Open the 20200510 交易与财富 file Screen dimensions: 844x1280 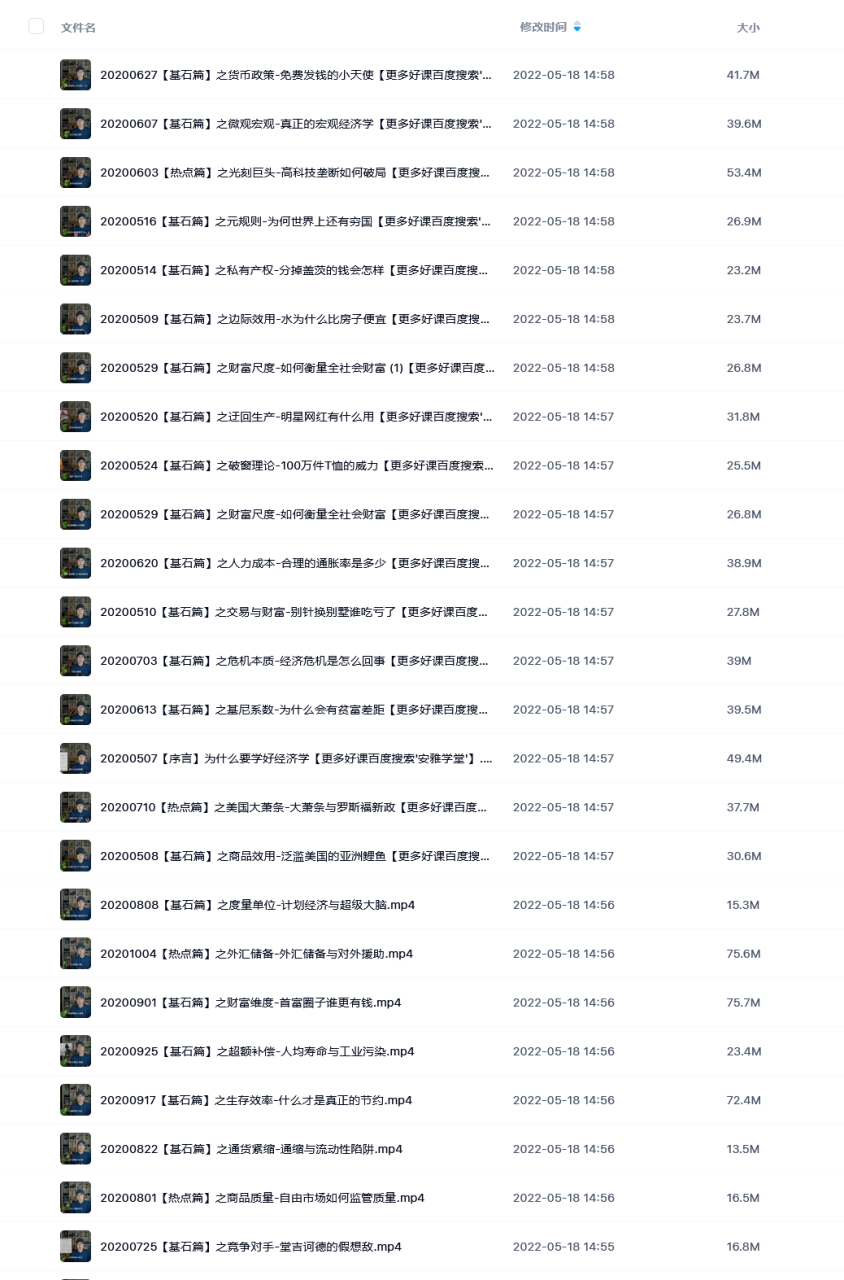point(295,612)
